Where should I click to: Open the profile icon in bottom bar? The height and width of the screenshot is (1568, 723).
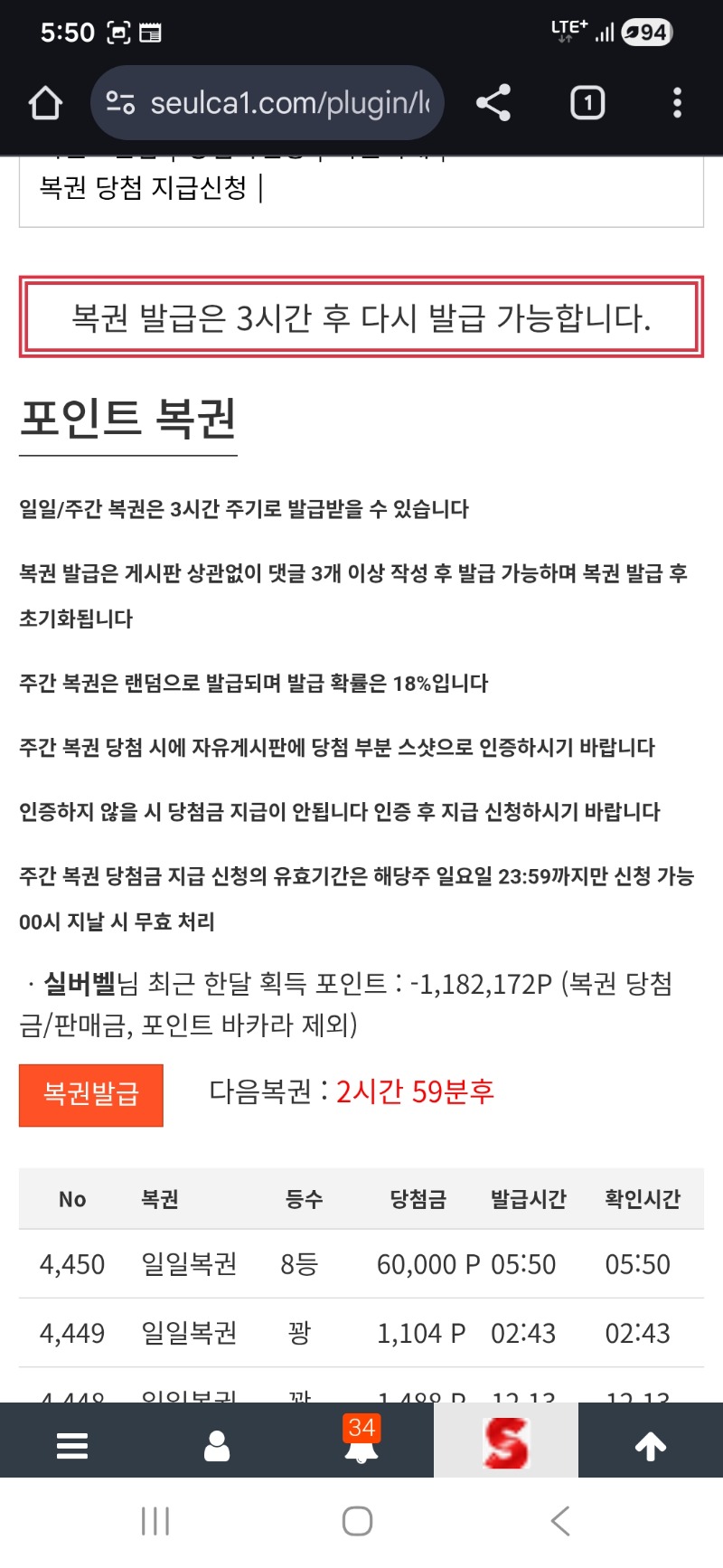(217, 1445)
